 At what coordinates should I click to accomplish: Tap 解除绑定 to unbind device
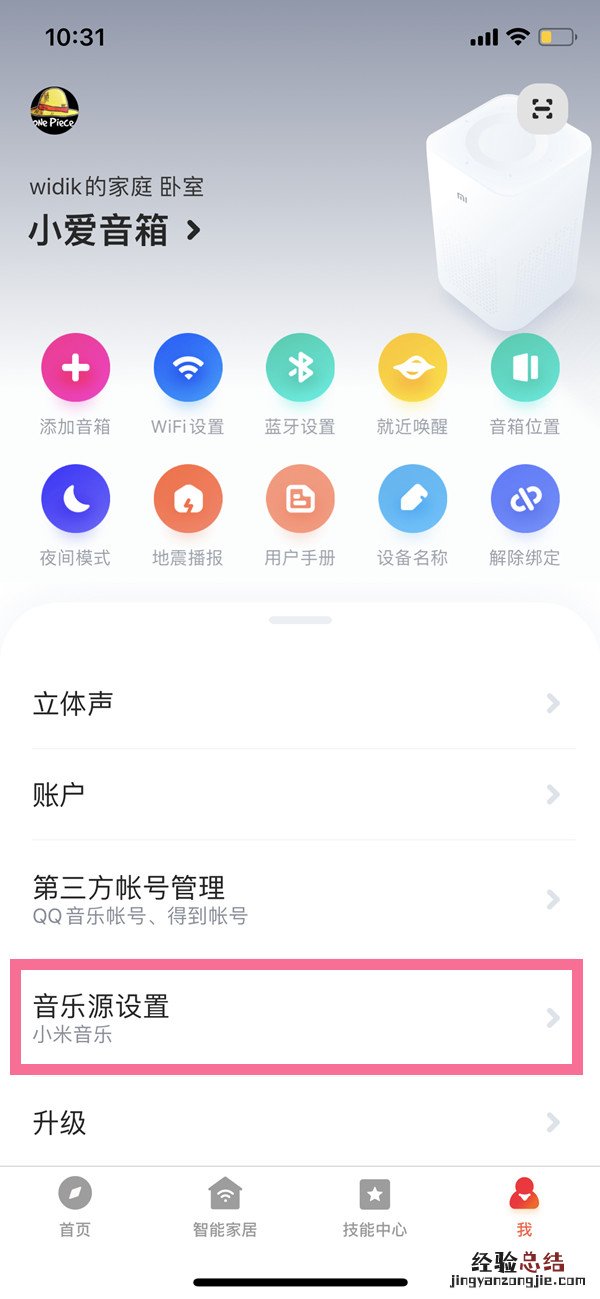click(525, 500)
